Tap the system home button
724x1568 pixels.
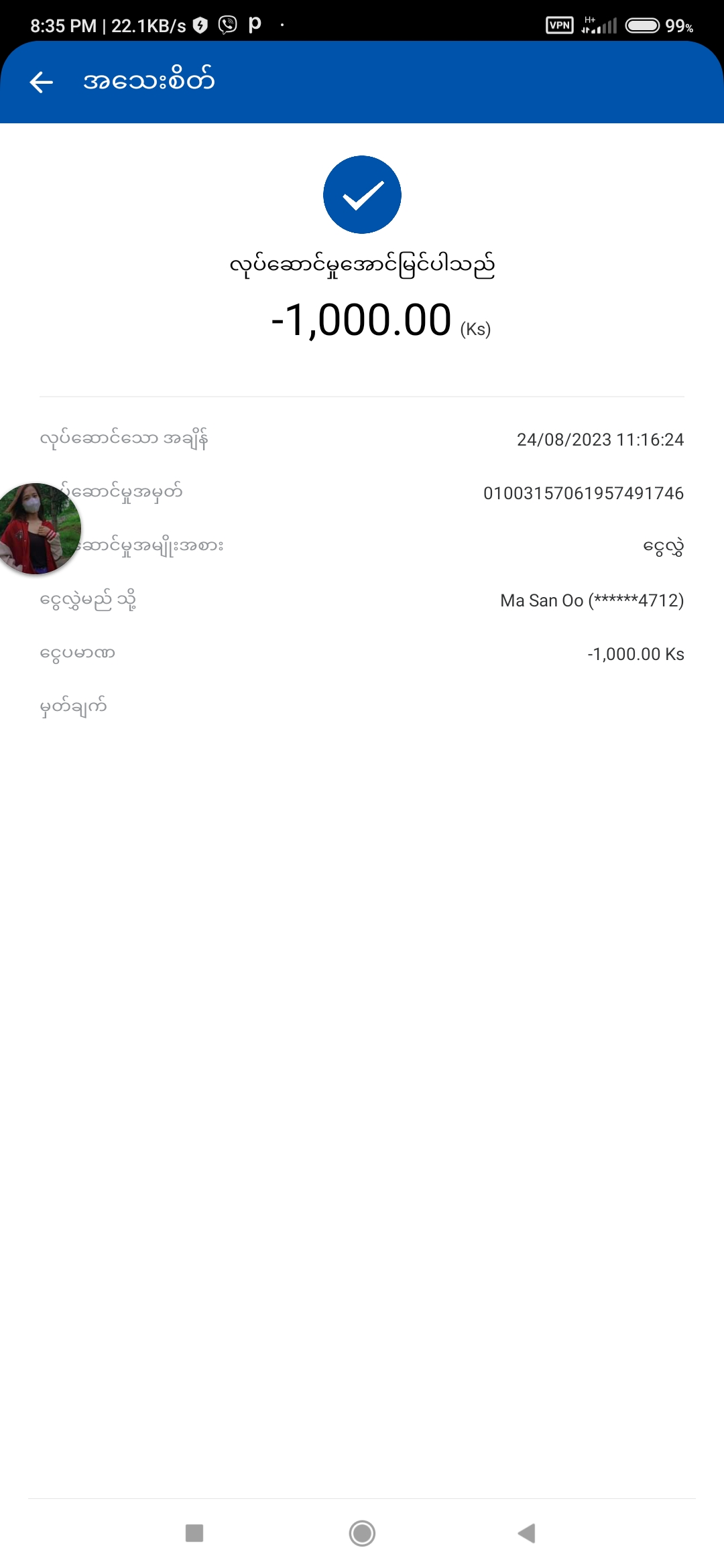(362, 1532)
